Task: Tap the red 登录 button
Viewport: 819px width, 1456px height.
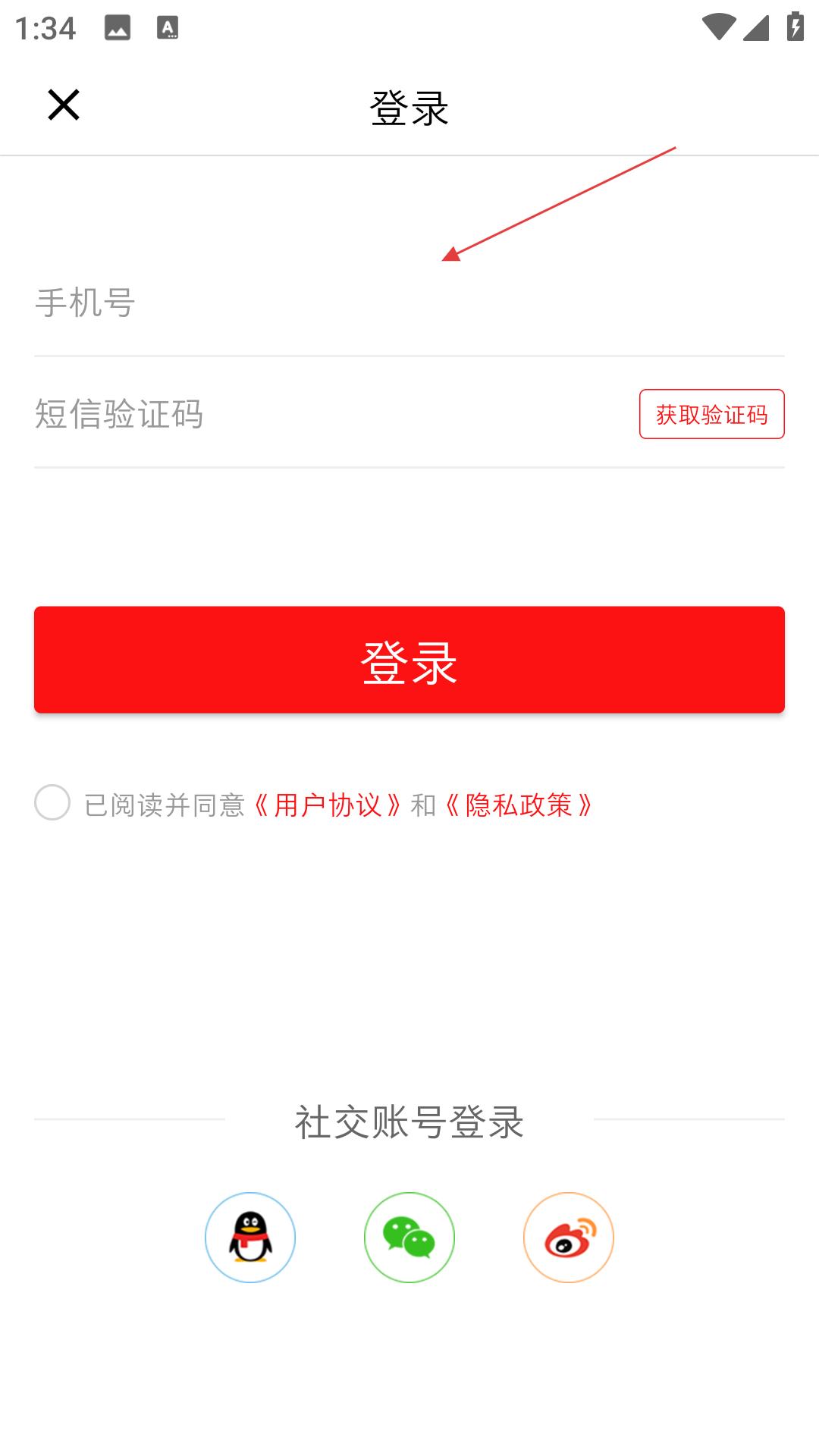Action: click(x=409, y=660)
